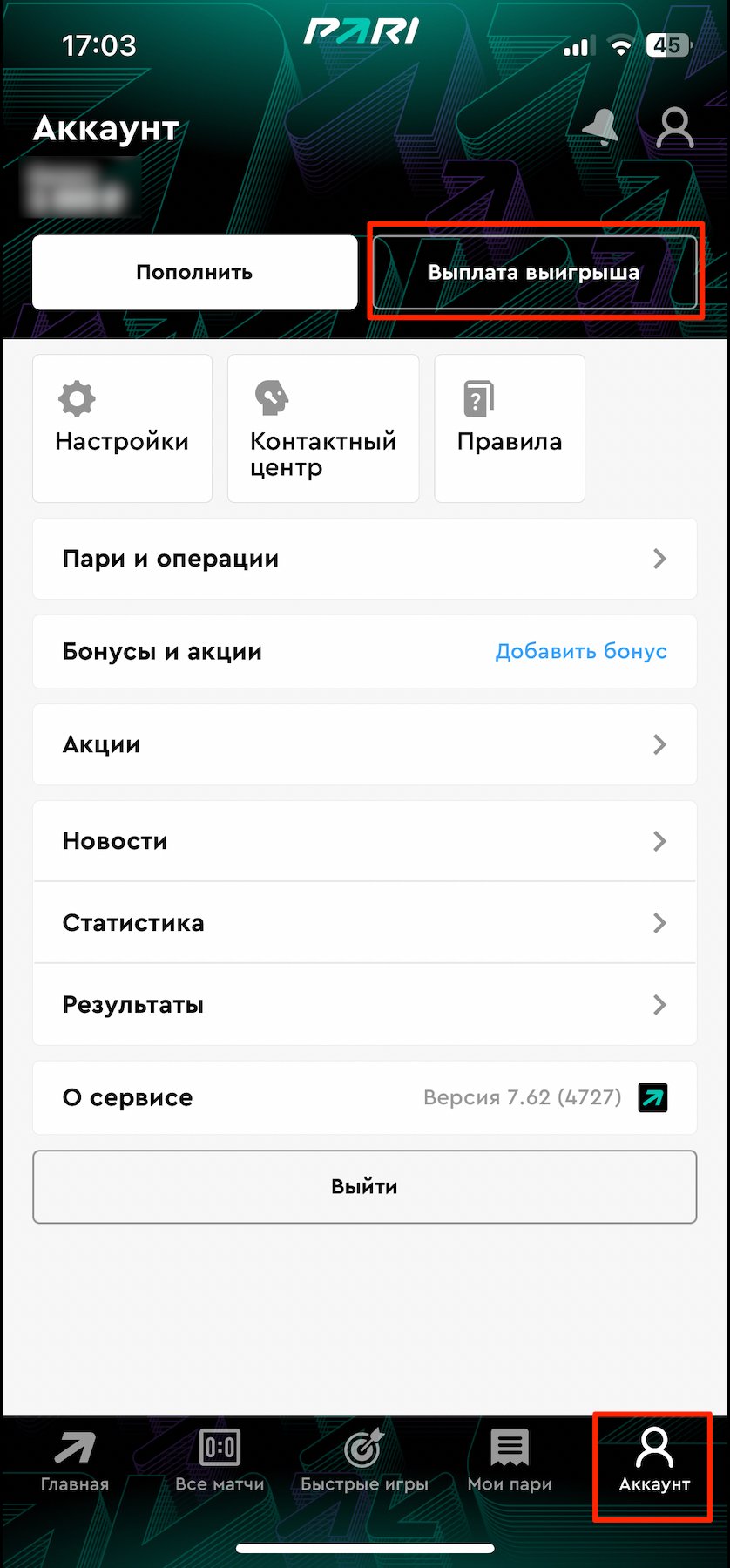Open the notifications bell

(600, 129)
